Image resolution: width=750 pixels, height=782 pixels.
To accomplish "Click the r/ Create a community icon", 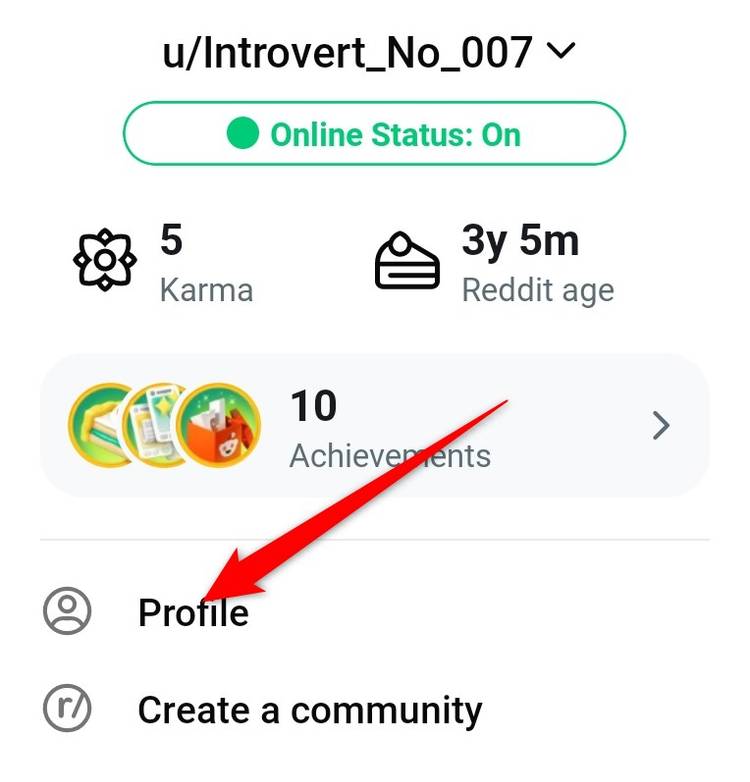I will coord(65,710).
